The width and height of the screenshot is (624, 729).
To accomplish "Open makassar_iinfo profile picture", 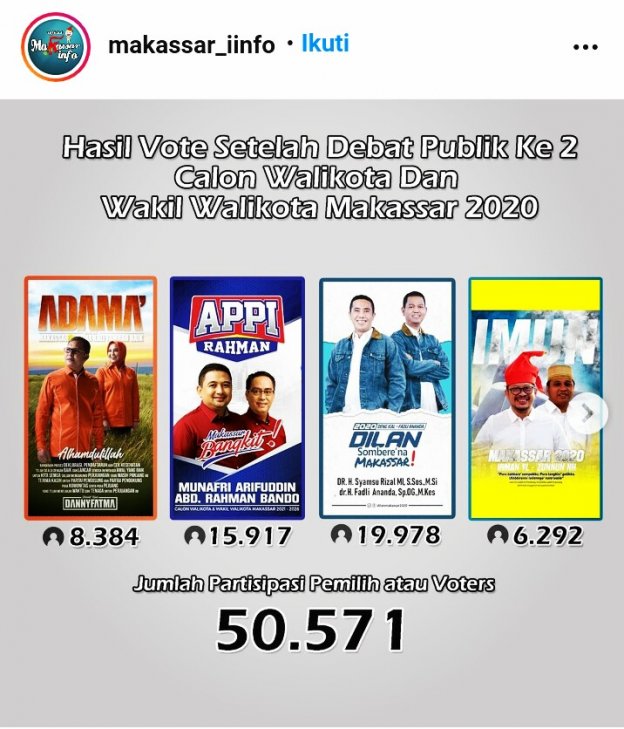I will click(x=56, y=47).
